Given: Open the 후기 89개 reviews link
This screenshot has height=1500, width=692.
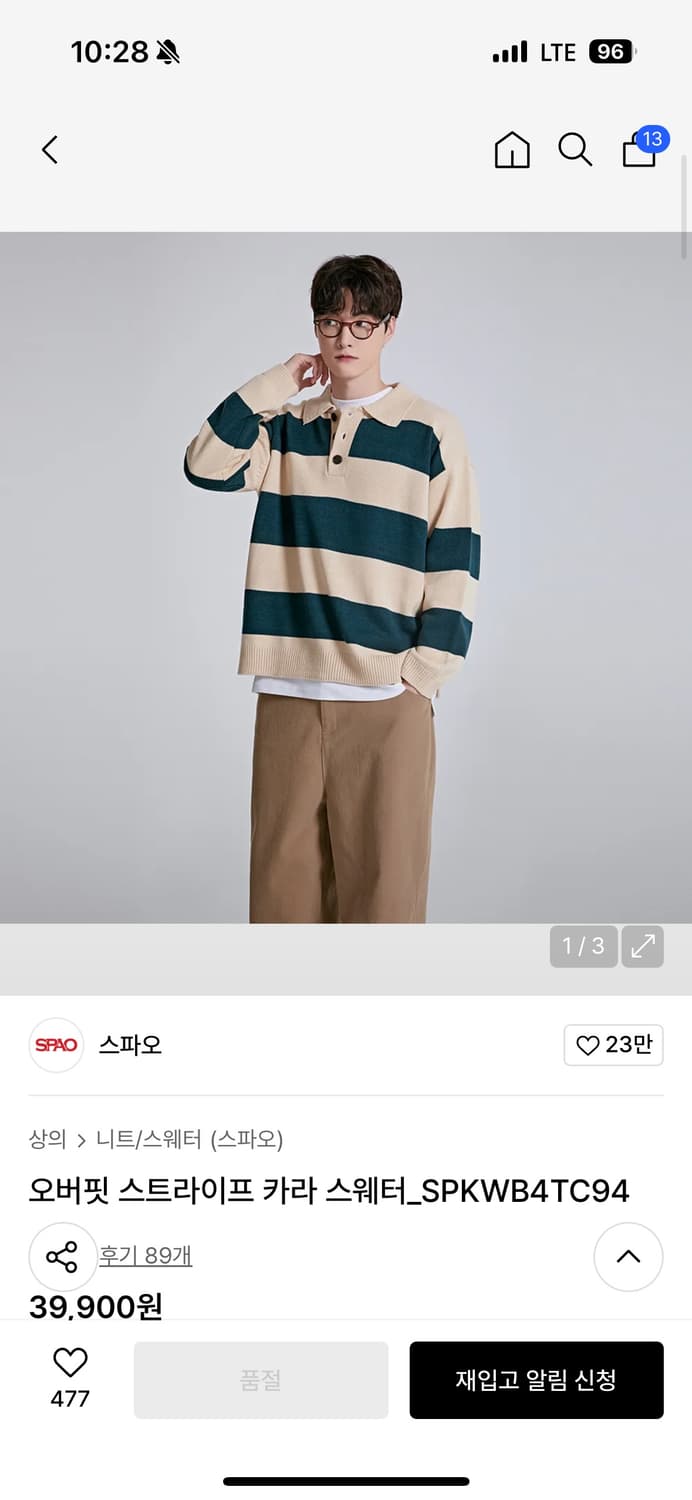Looking at the screenshot, I should tap(145, 1255).
